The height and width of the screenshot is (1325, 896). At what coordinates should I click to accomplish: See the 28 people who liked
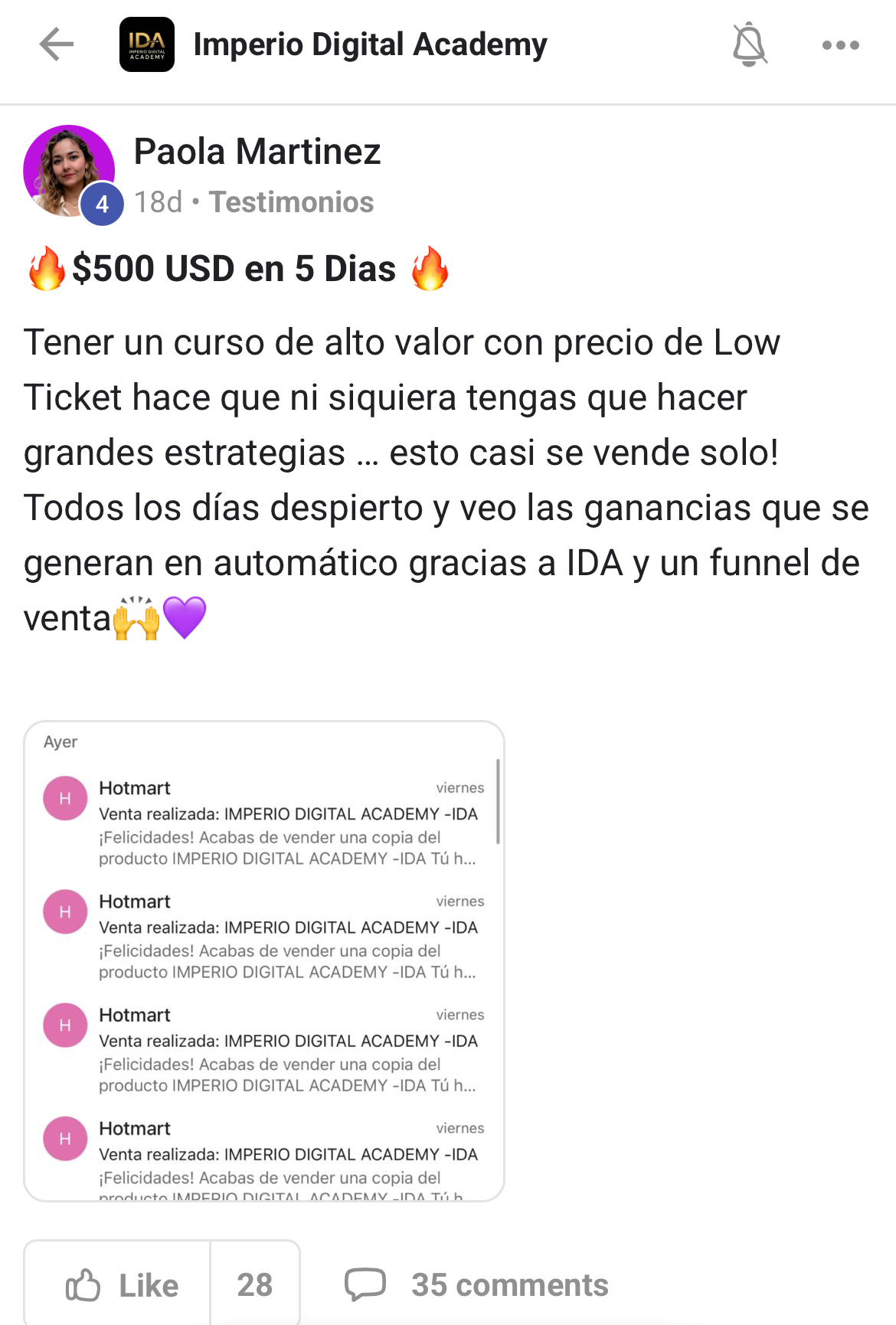click(x=255, y=1284)
